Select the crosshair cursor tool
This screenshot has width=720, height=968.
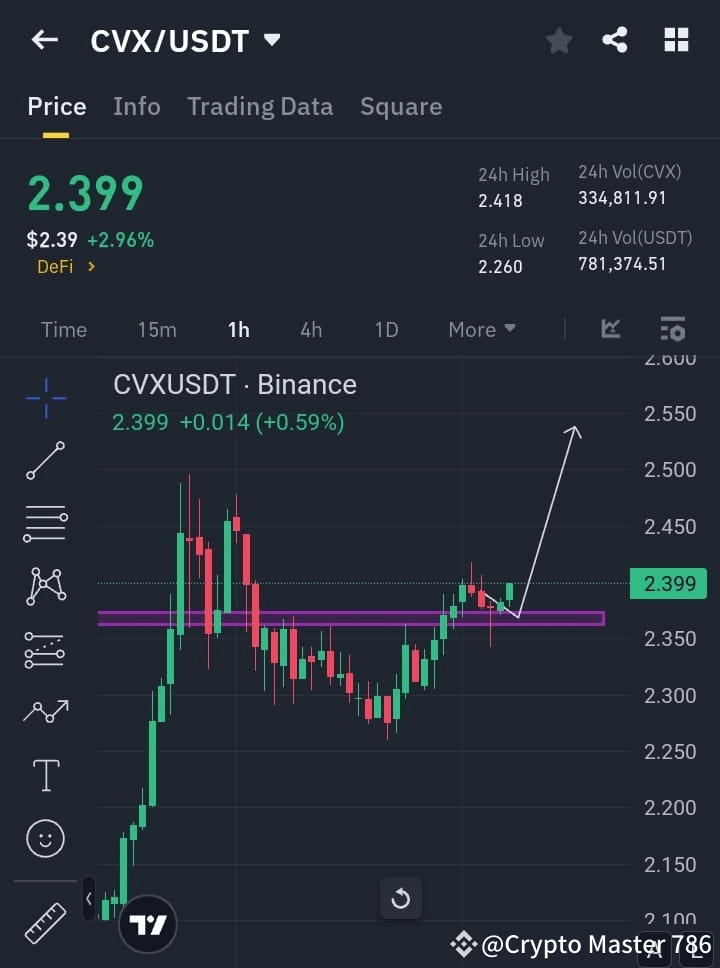click(45, 398)
